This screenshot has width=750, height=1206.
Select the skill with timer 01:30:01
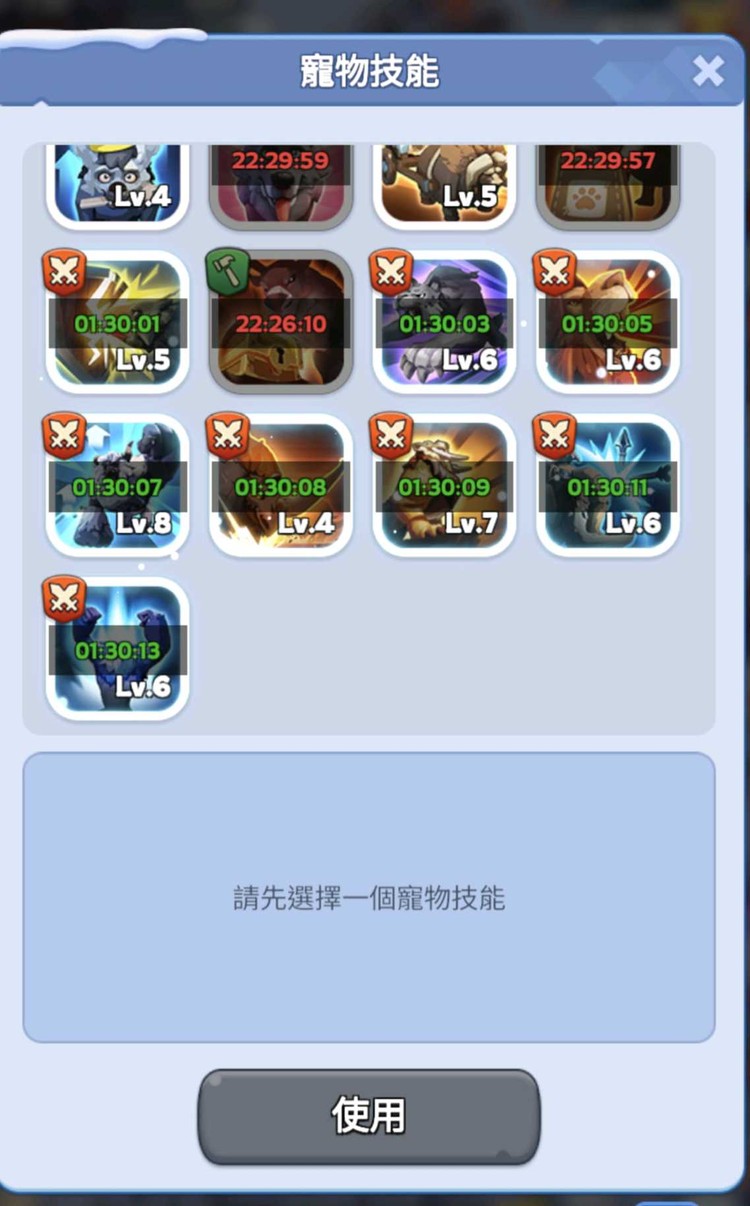pyautogui.click(x=118, y=322)
